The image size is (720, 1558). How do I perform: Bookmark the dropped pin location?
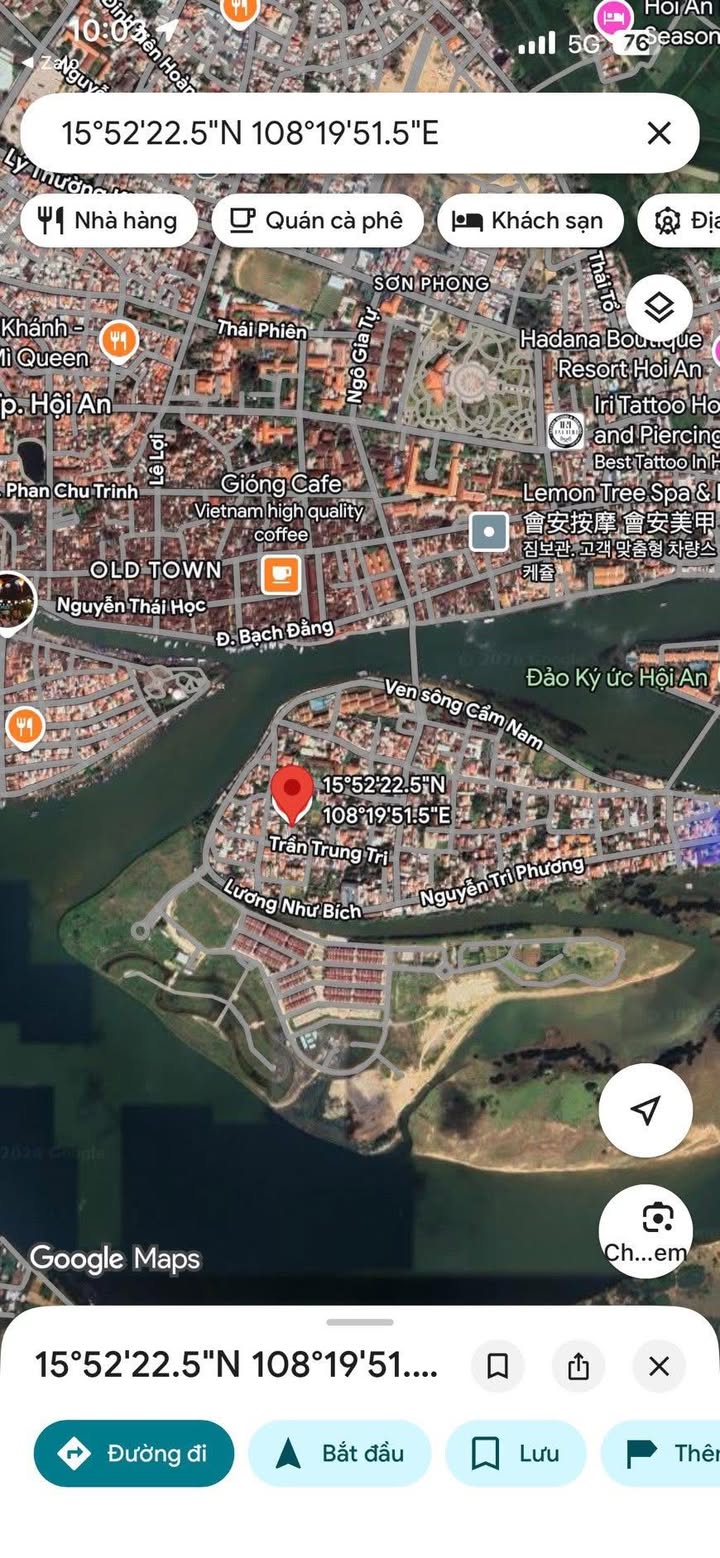498,1366
